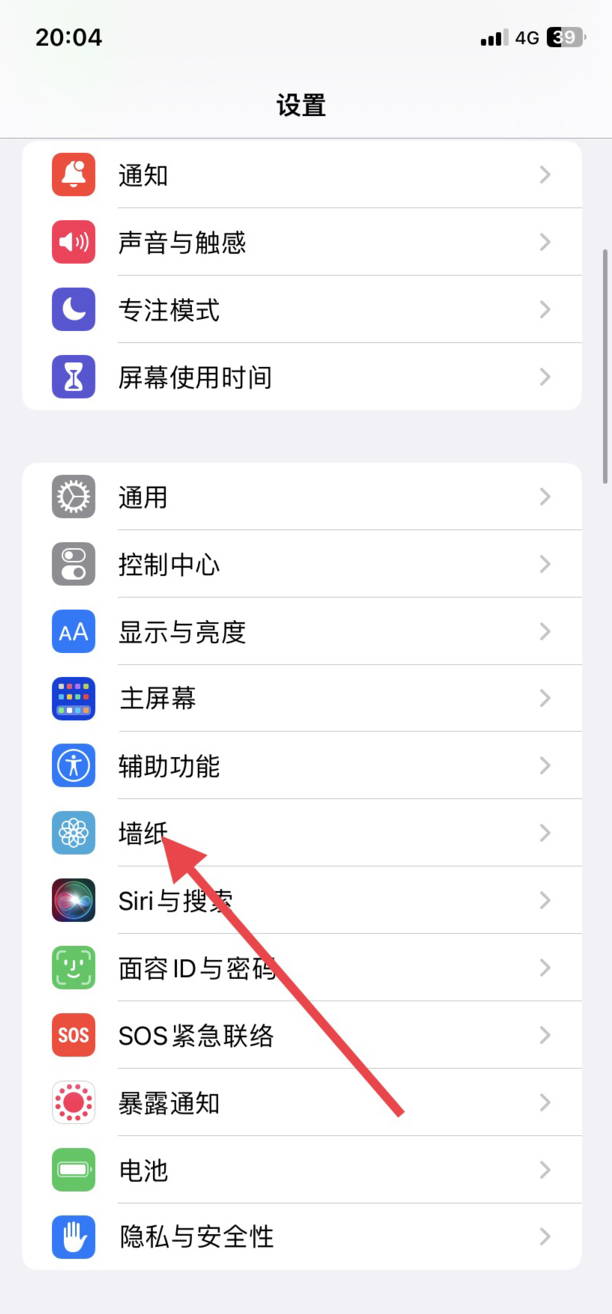This screenshot has width=612, height=1314.
Task: Open 辅助功能 settings
Action: [x=302, y=765]
